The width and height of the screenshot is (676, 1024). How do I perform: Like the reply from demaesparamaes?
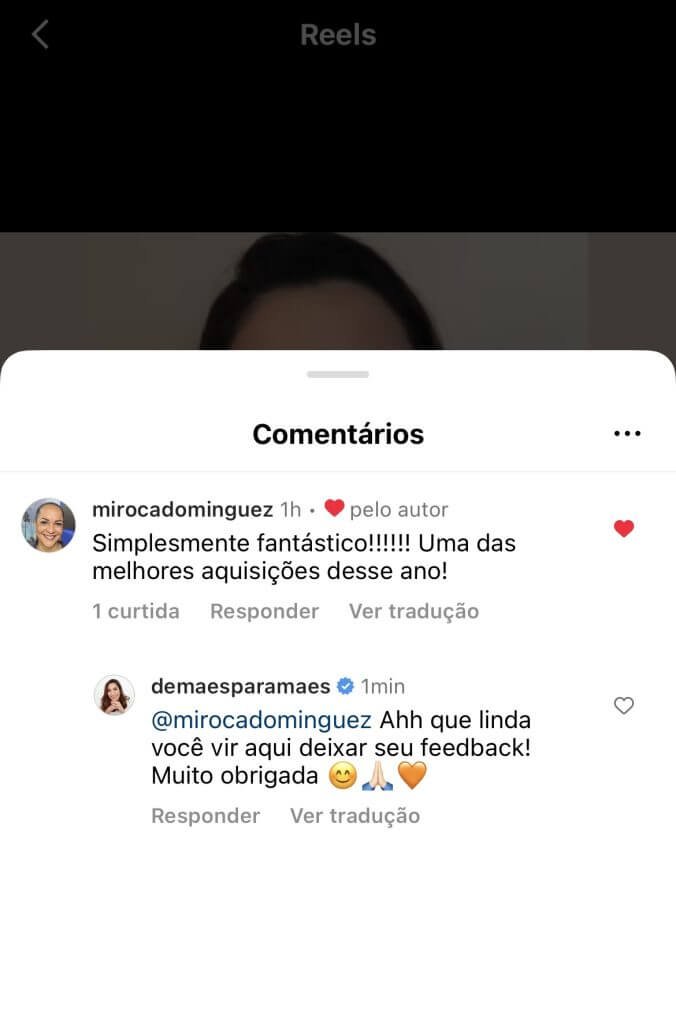(624, 706)
